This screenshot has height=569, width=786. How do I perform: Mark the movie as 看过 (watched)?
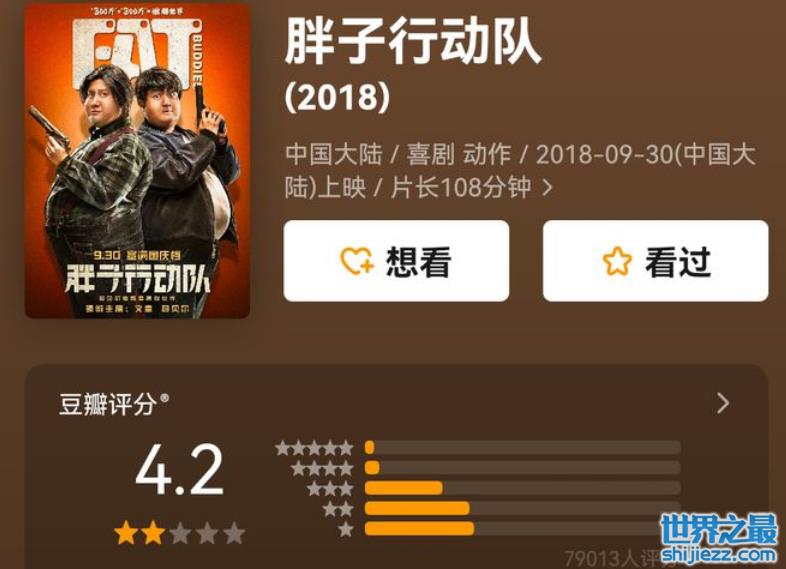click(655, 261)
